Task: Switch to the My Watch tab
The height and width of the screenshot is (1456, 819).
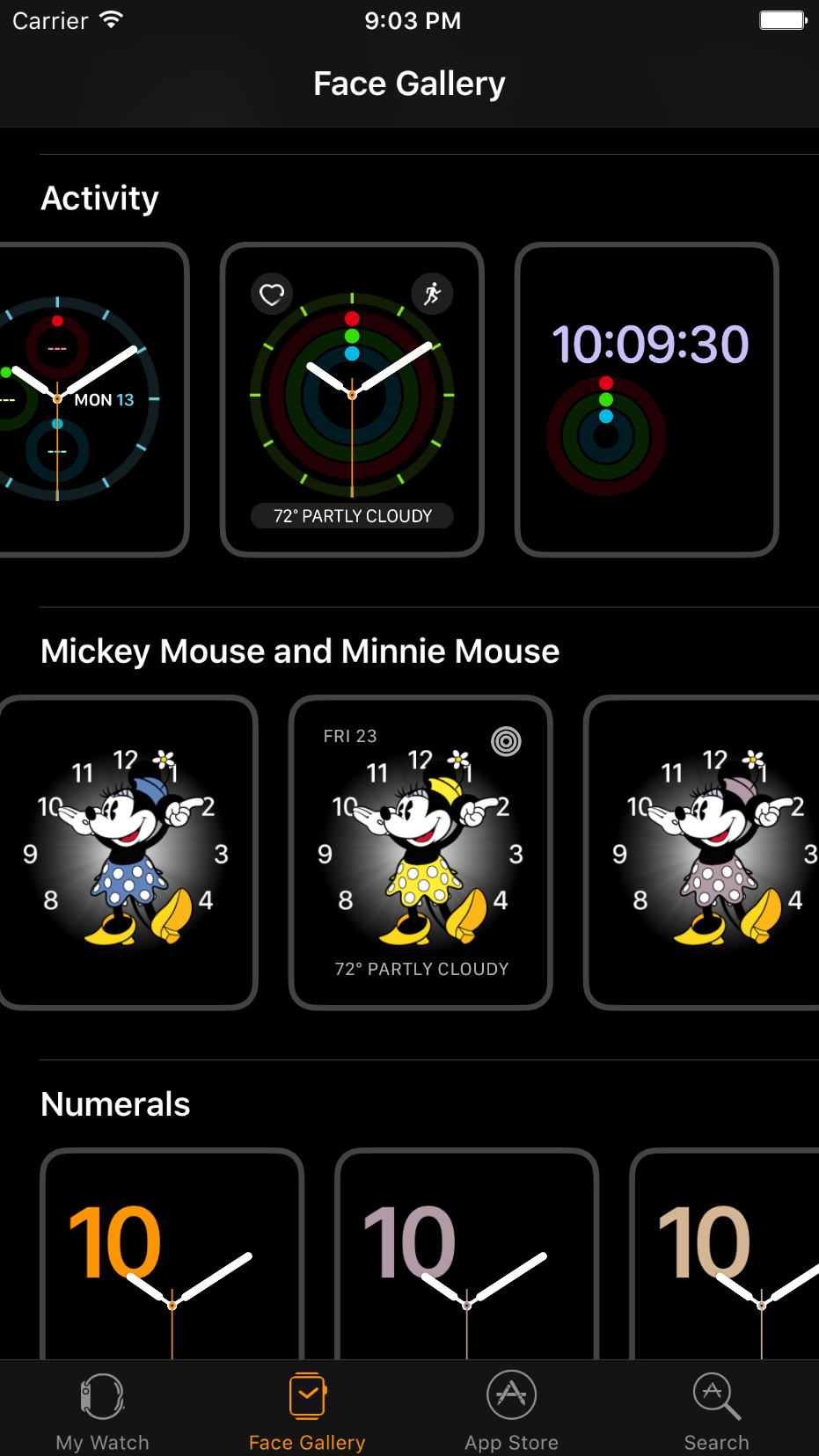Action: (102, 1408)
